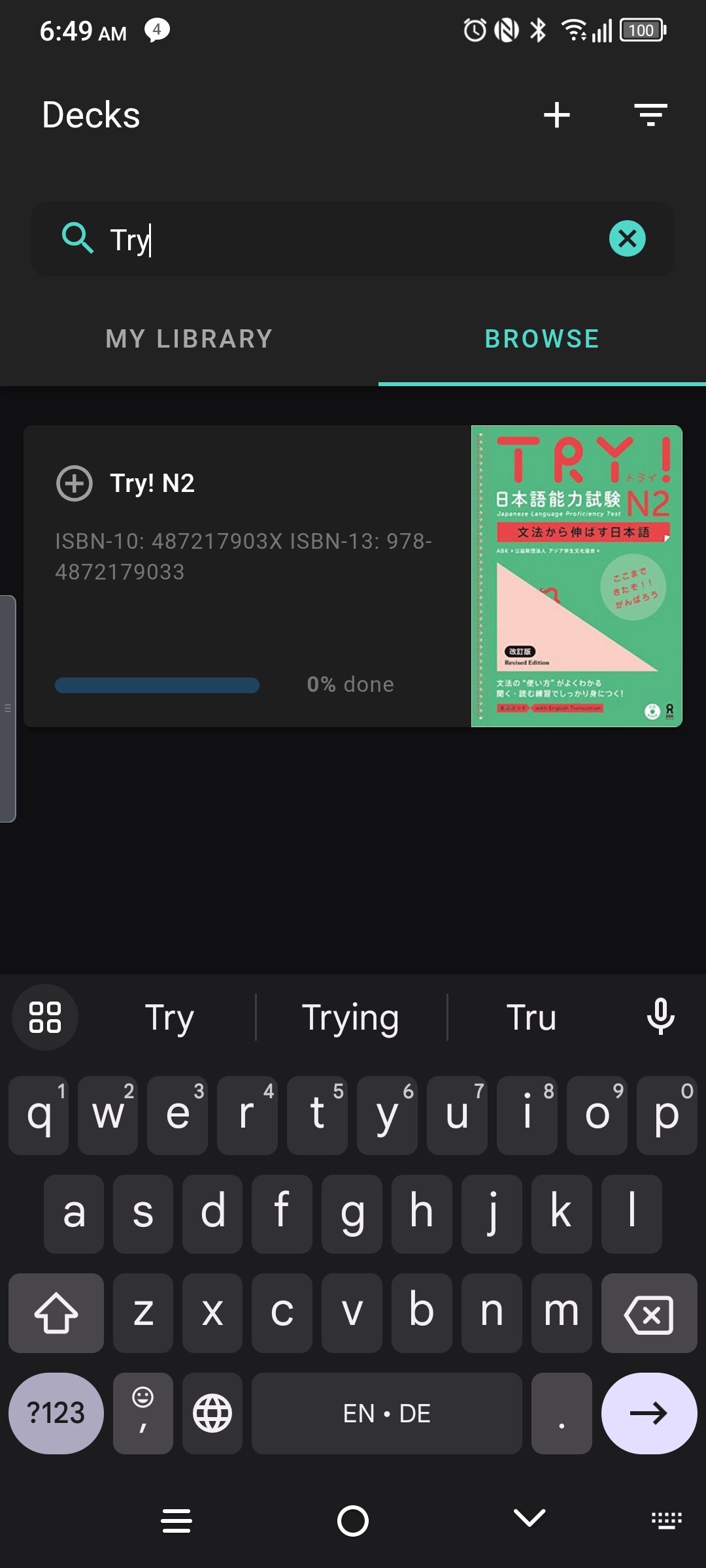Viewport: 706px width, 1568px height.
Task: Pick the keyboard suggestion Tru
Action: (x=531, y=1017)
